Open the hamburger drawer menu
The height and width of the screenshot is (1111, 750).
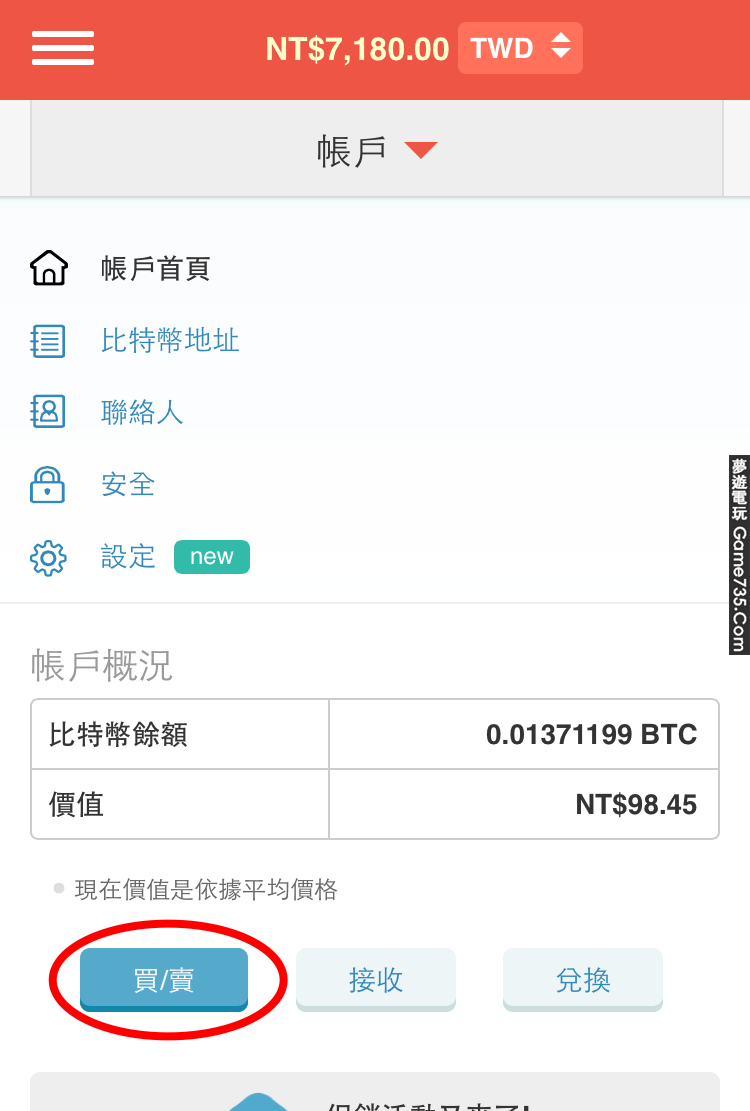(63, 48)
